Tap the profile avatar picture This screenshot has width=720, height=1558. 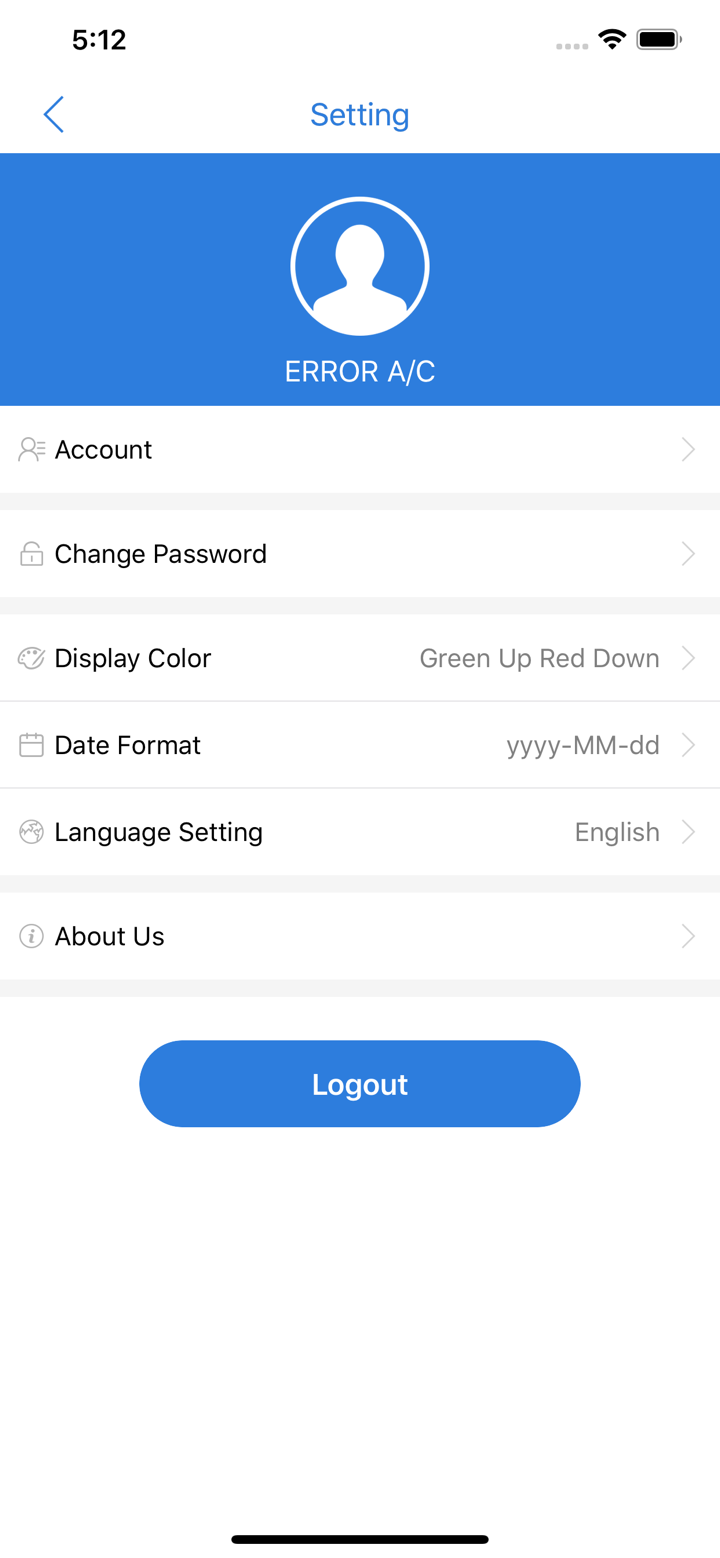(360, 267)
